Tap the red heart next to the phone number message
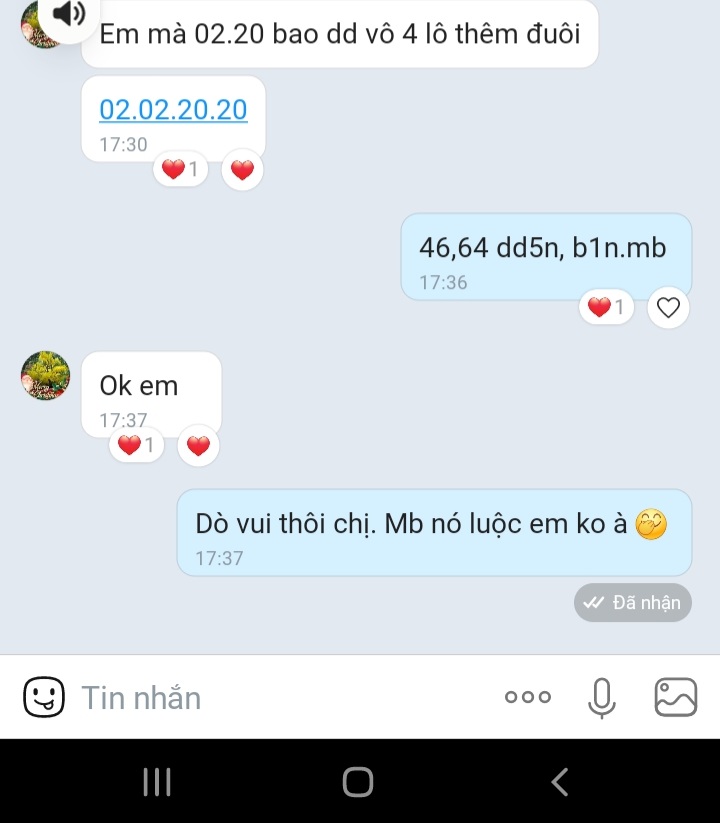 (x=241, y=170)
